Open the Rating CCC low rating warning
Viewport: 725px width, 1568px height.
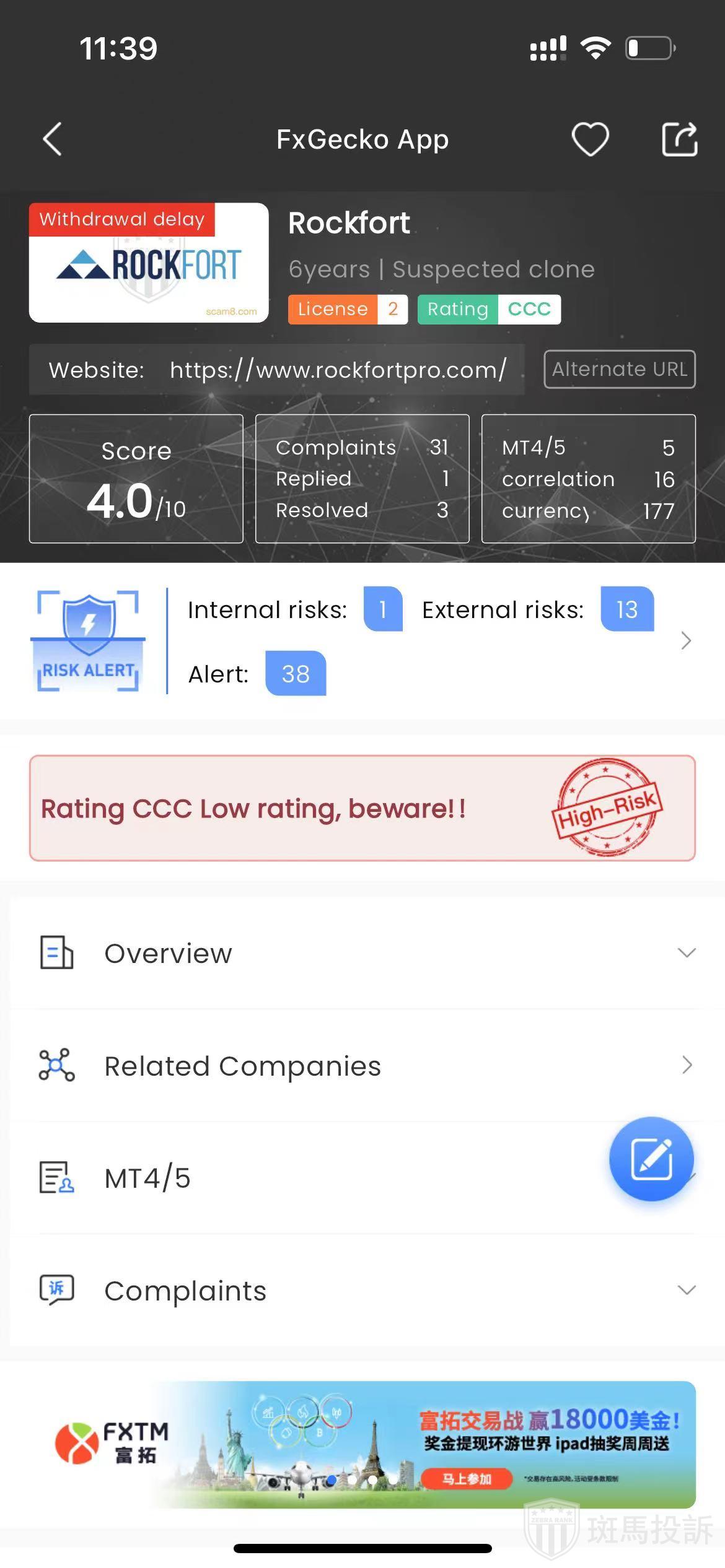(362, 808)
